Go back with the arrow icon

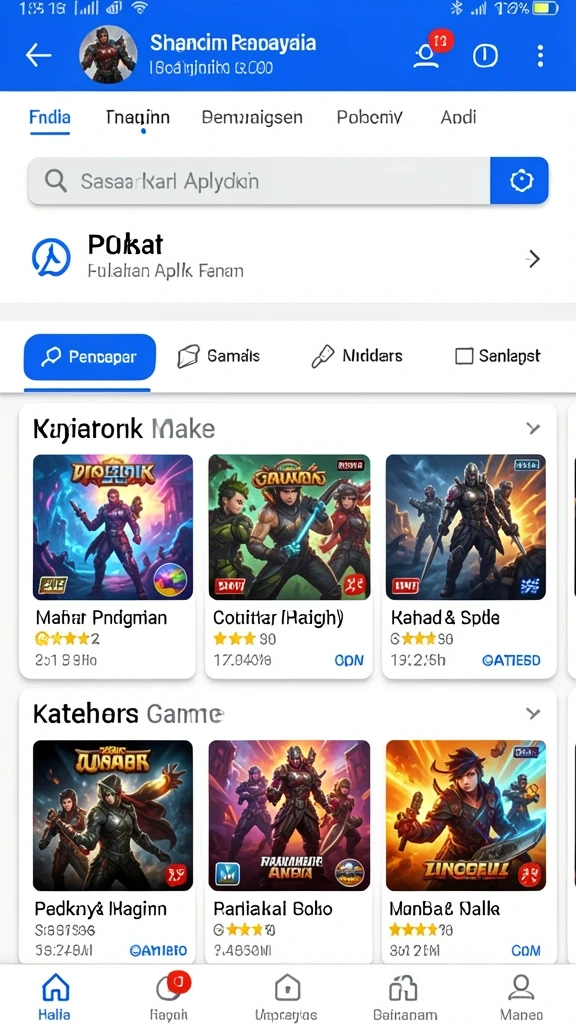39,56
